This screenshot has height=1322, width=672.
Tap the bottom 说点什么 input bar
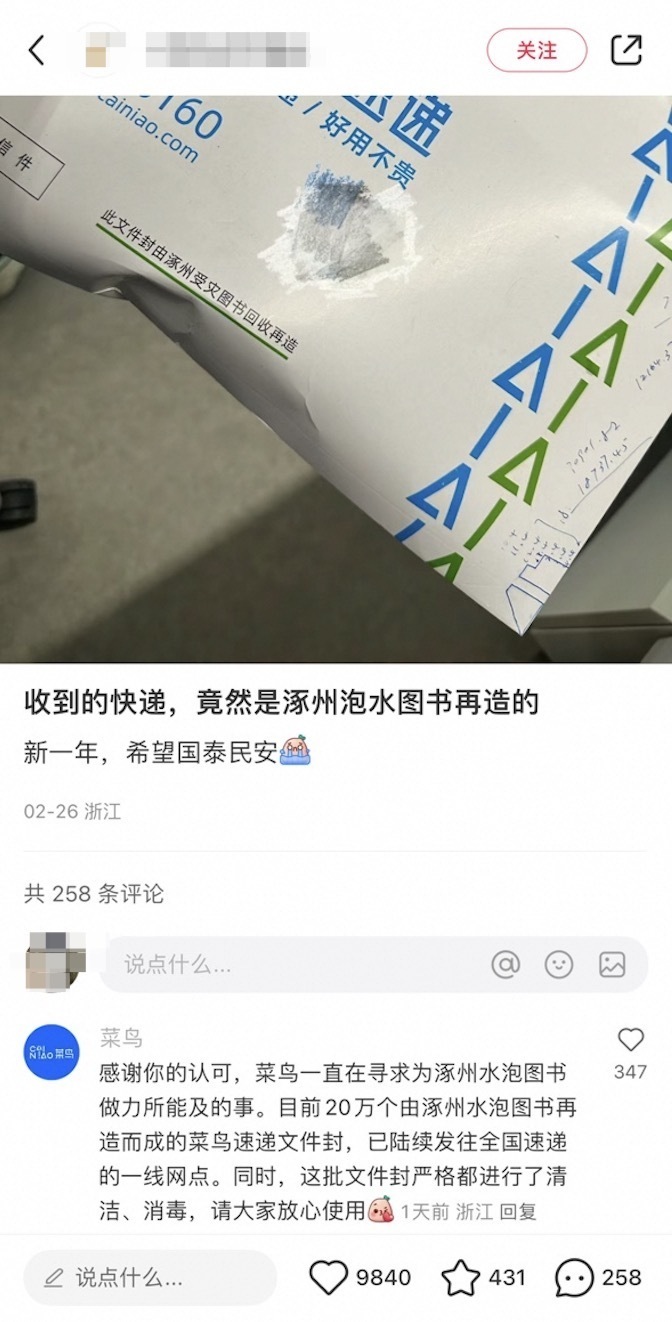[150, 1278]
